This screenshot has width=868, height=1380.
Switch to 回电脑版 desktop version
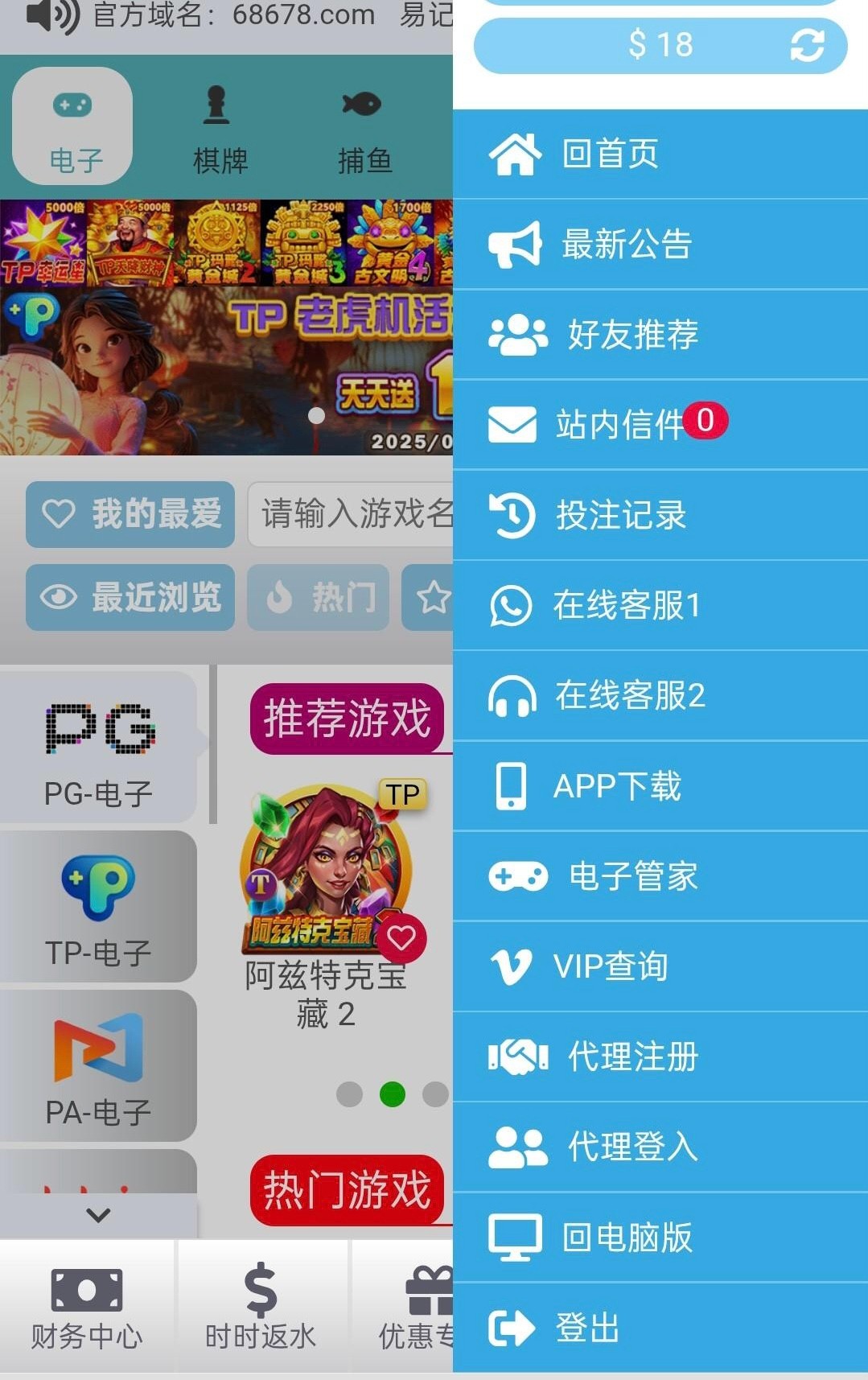pos(626,1238)
